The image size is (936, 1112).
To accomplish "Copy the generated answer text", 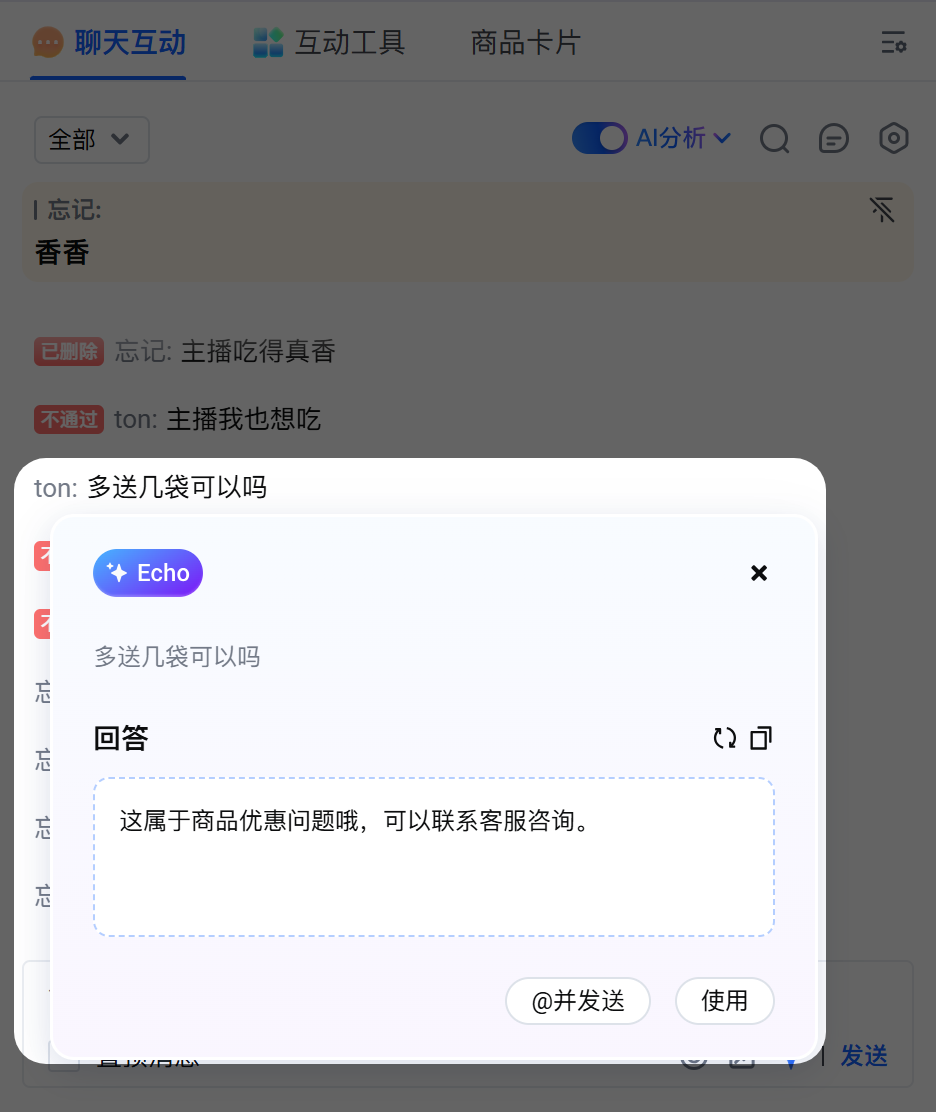I will pos(761,738).
